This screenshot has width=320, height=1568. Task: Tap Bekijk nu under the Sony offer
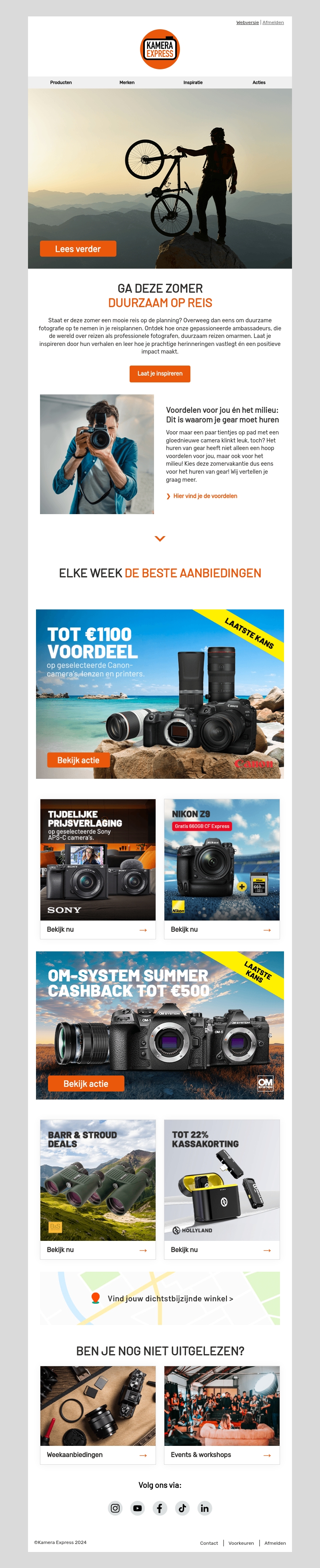pyautogui.click(x=97, y=929)
